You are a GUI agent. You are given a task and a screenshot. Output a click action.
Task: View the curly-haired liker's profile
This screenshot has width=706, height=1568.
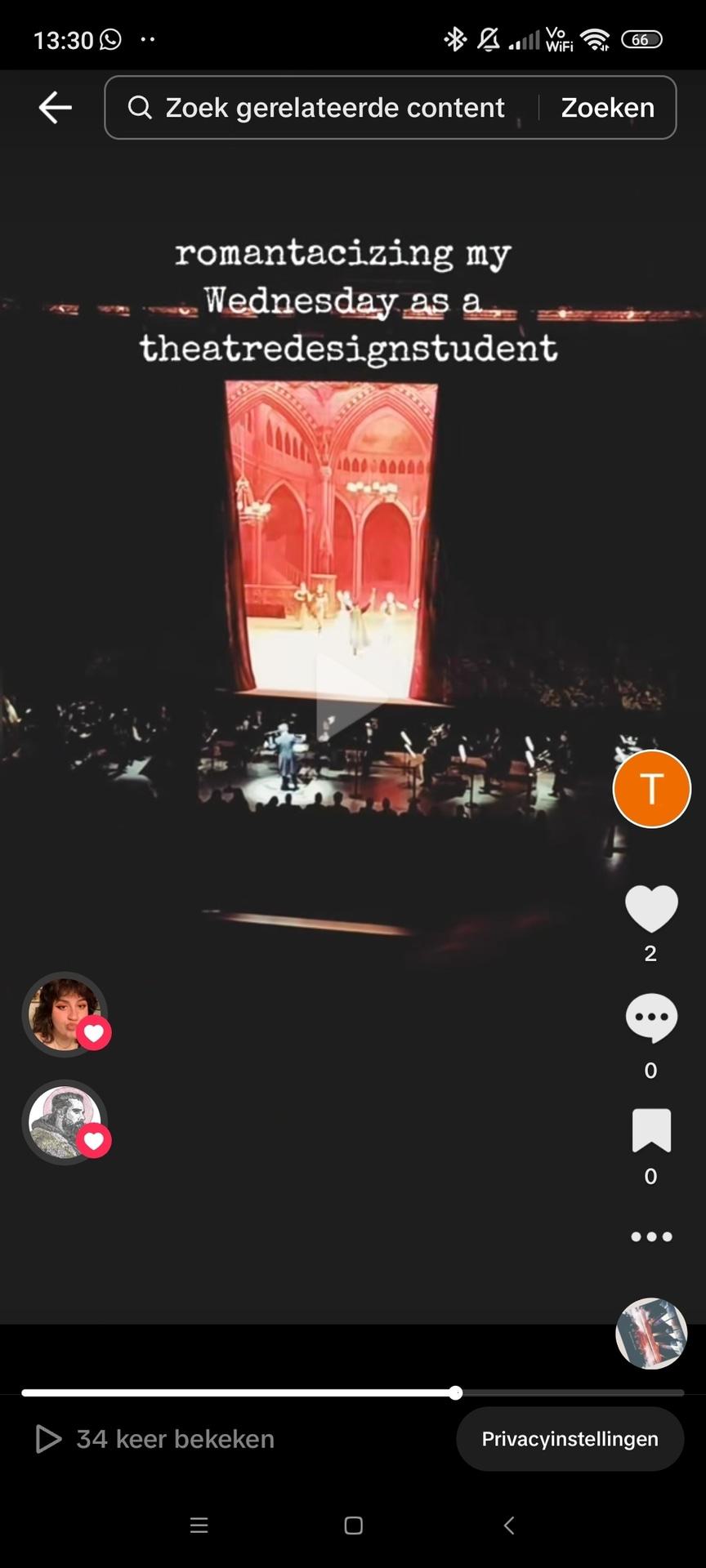click(x=65, y=1014)
